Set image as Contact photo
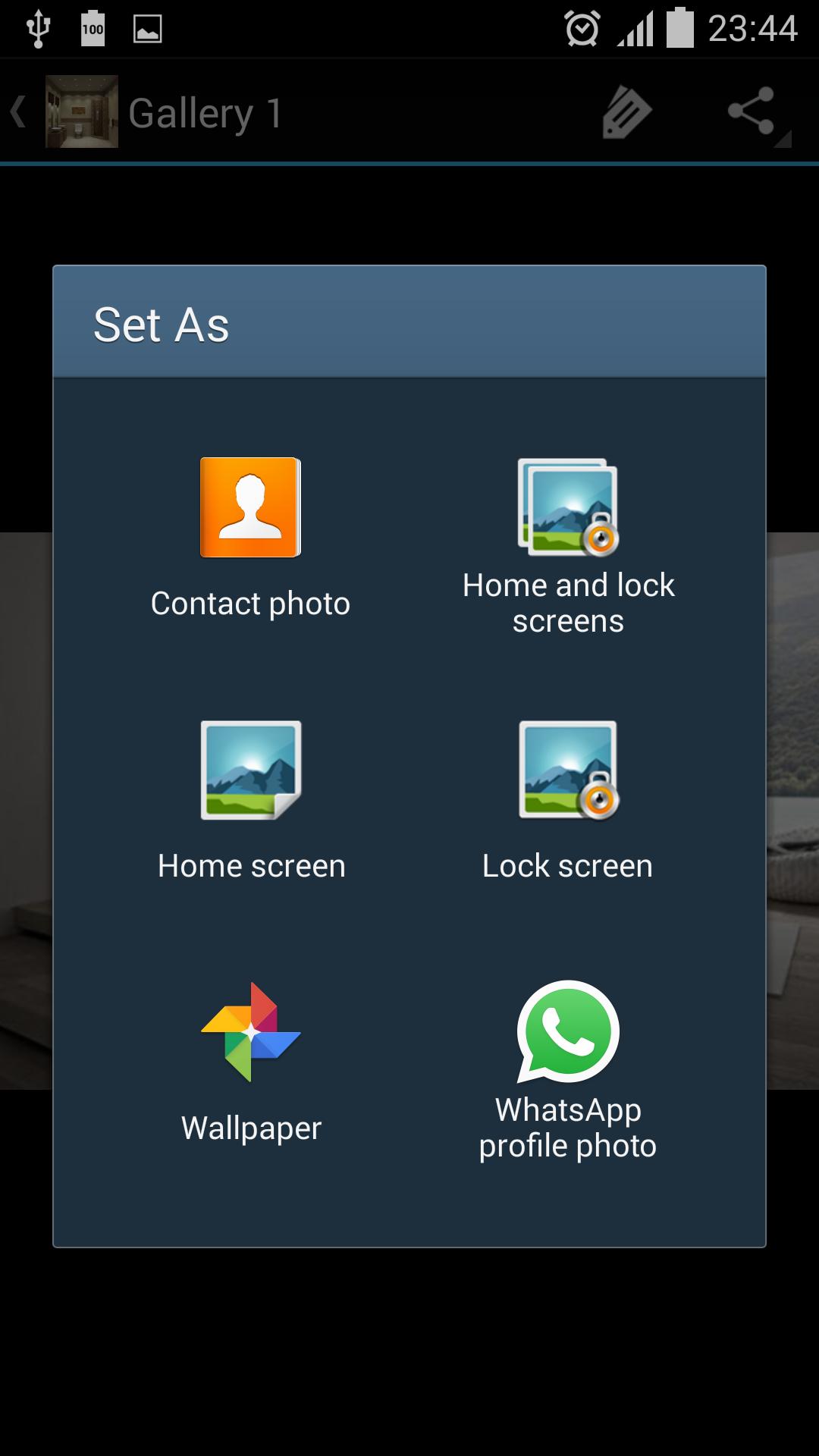Screen dimensions: 819x1456 click(250, 538)
